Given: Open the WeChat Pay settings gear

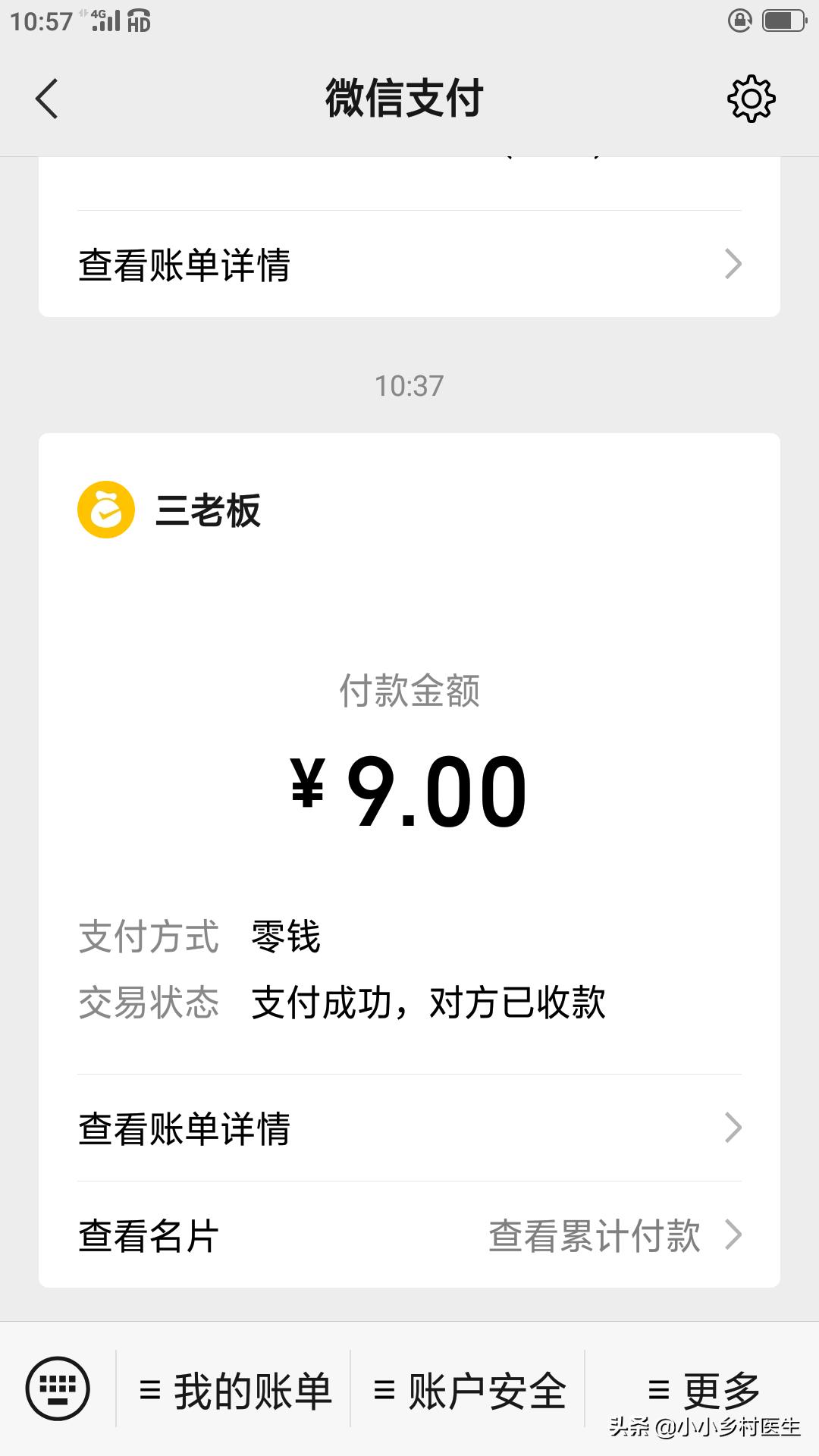Looking at the screenshot, I should pos(751,98).
